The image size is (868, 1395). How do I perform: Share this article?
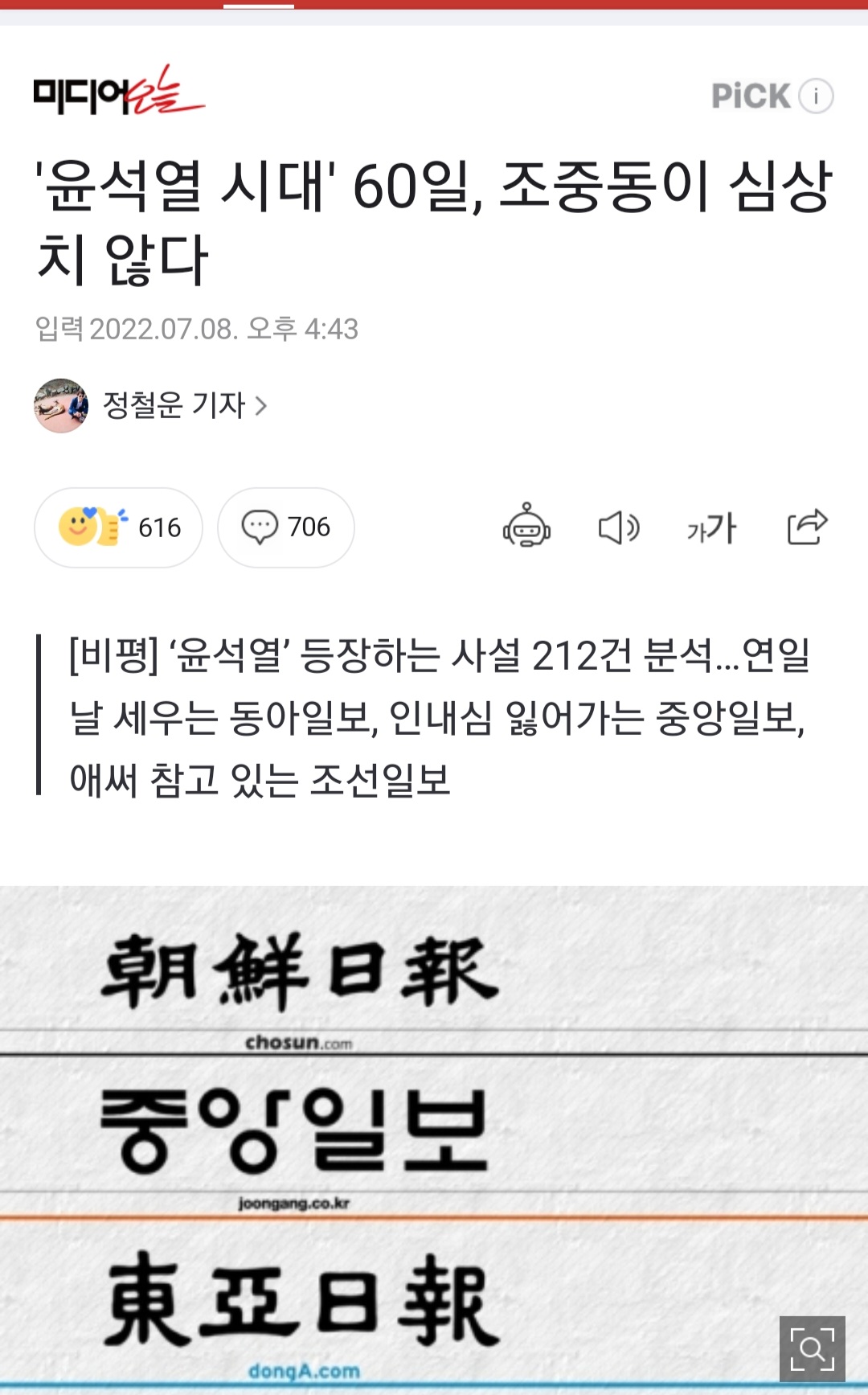(807, 527)
